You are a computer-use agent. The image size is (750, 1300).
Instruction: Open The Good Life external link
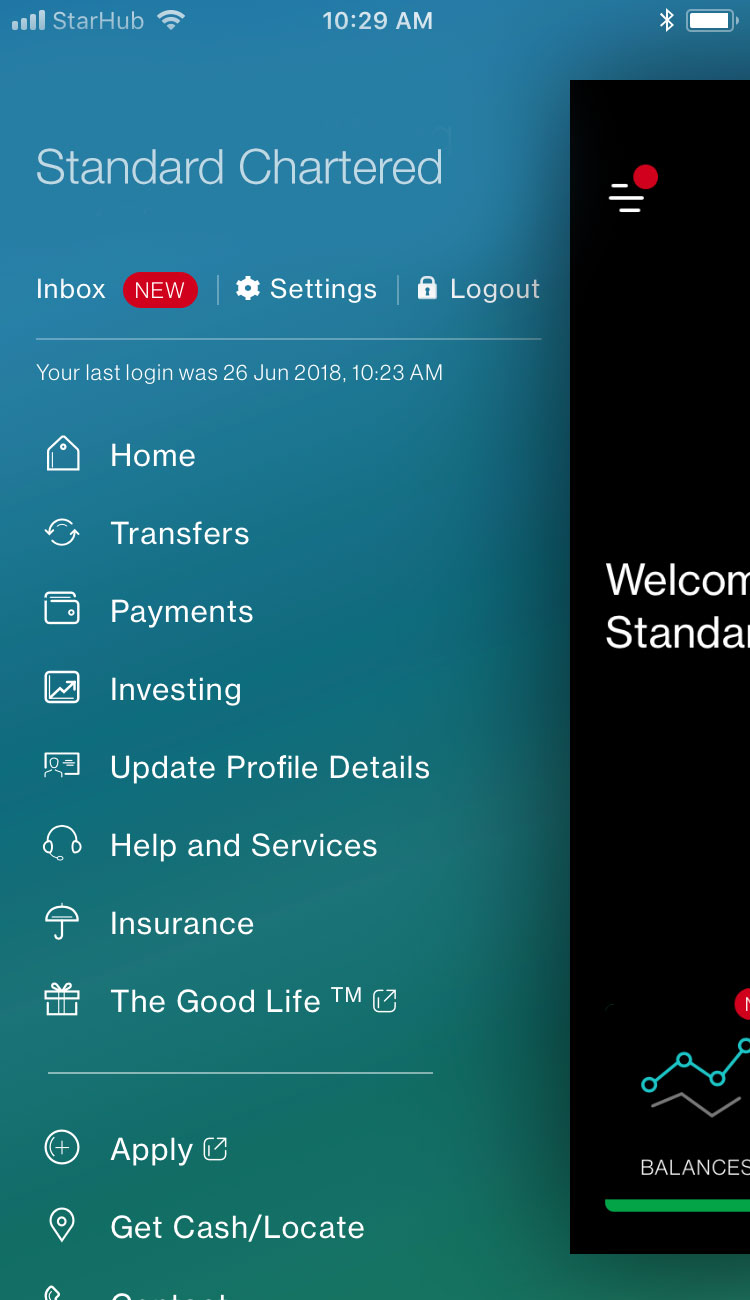click(221, 1001)
